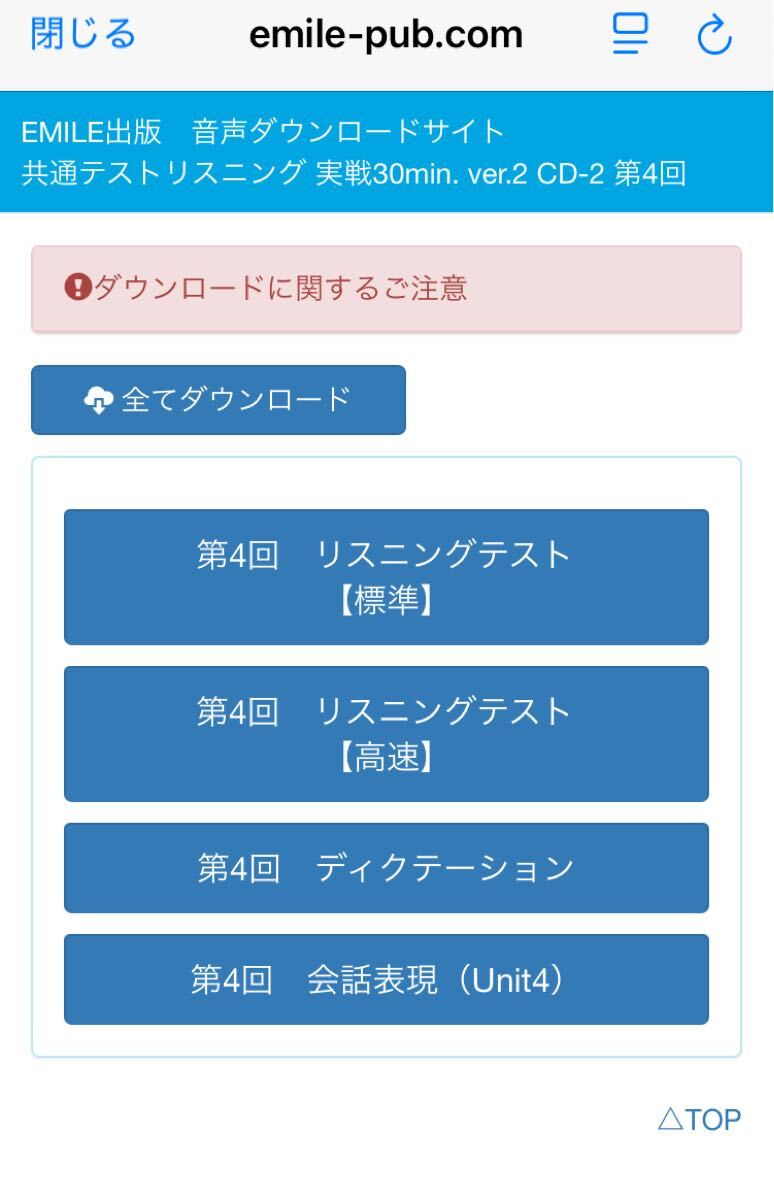Open the reader view icon

[x=630, y=35]
